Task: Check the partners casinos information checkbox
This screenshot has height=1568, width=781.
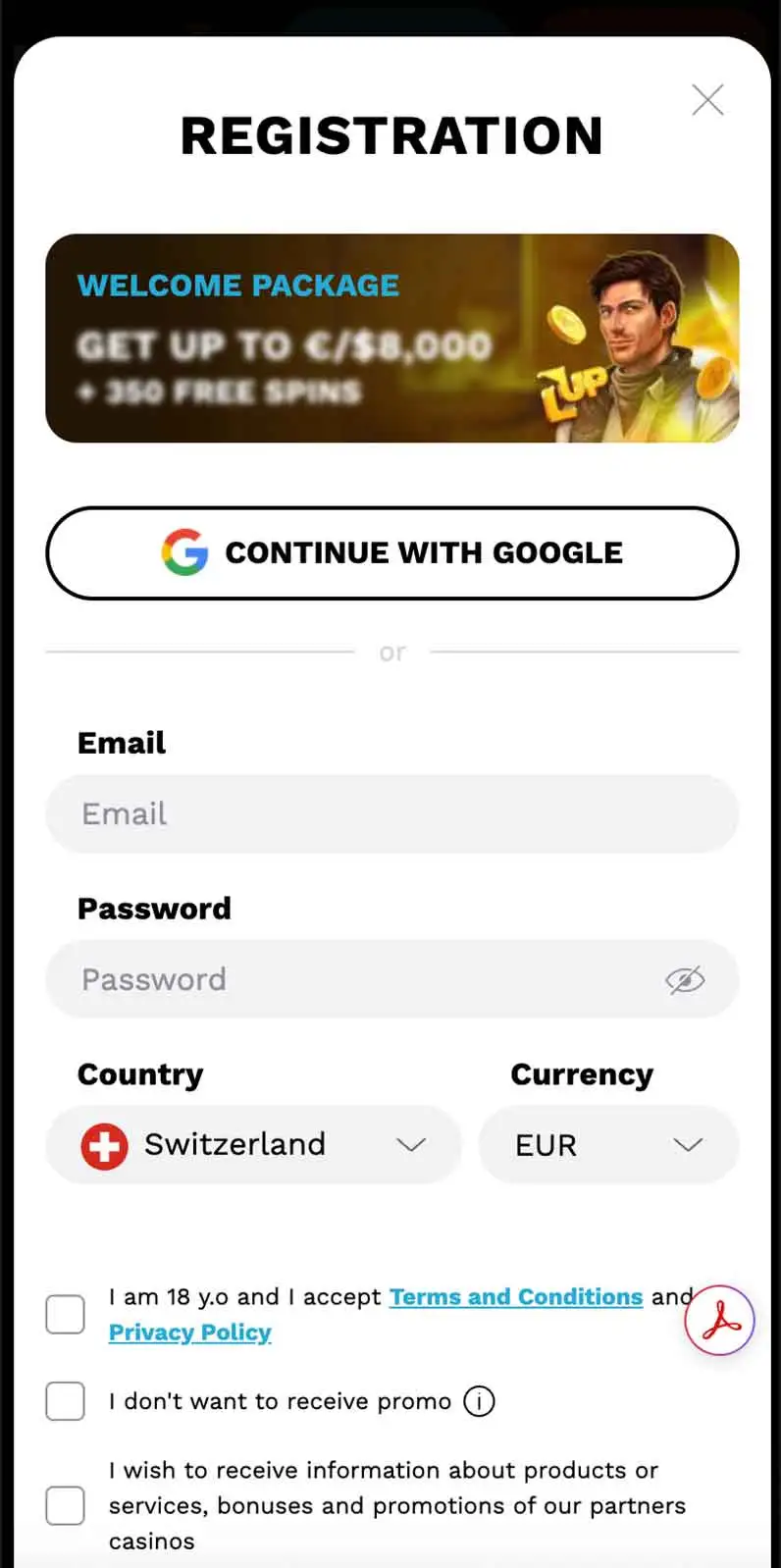Action: point(66,1505)
